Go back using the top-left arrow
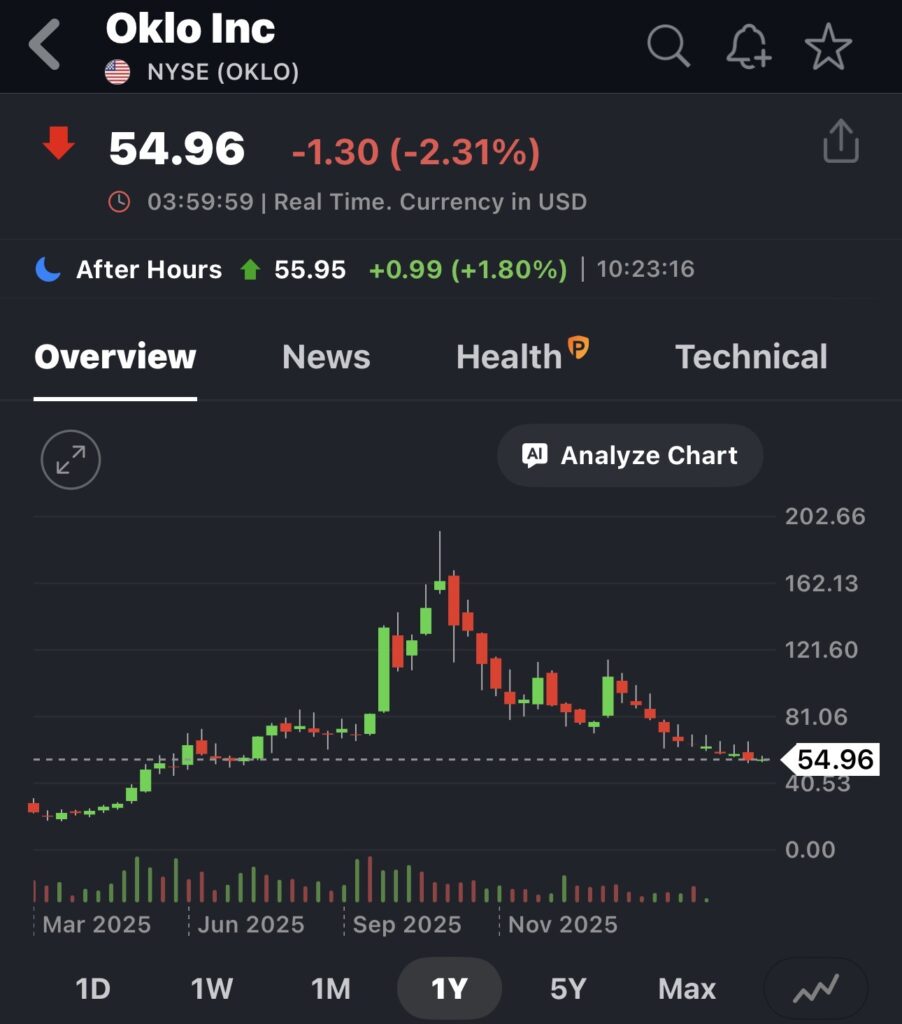The height and width of the screenshot is (1024, 902). click(45, 45)
